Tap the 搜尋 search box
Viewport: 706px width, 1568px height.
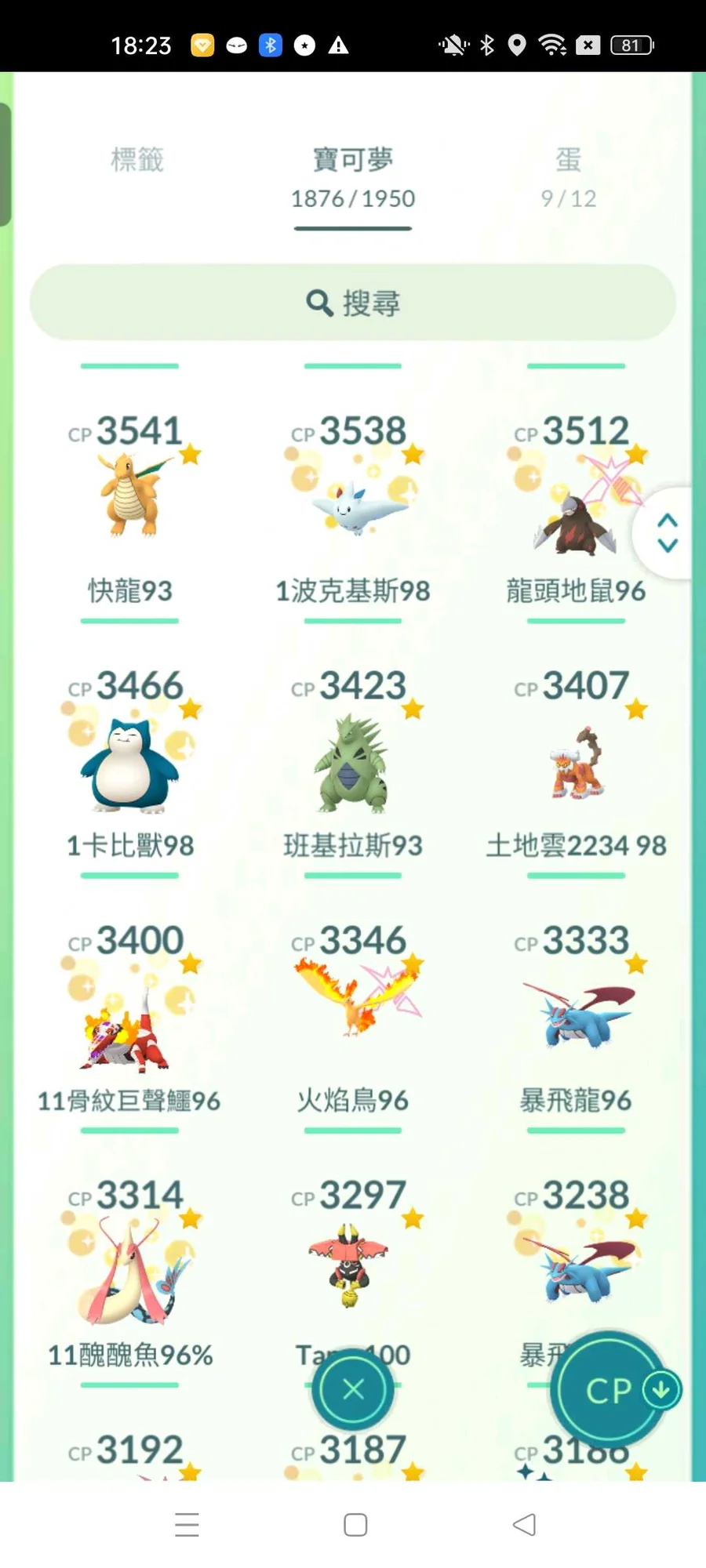353,303
